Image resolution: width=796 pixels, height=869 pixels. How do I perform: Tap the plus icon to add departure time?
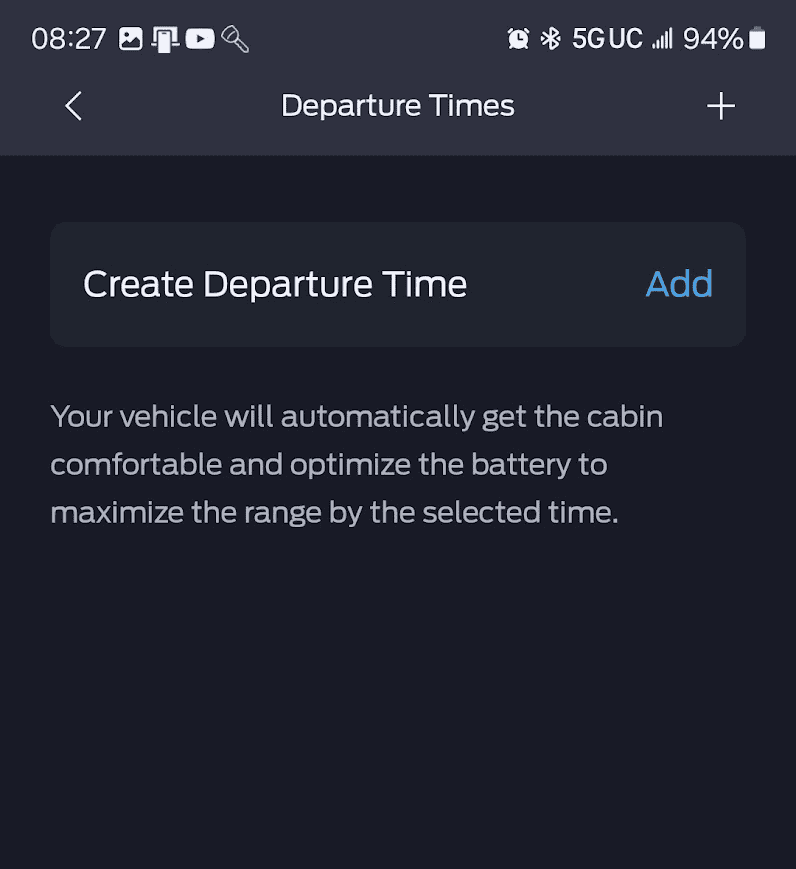point(720,106)
